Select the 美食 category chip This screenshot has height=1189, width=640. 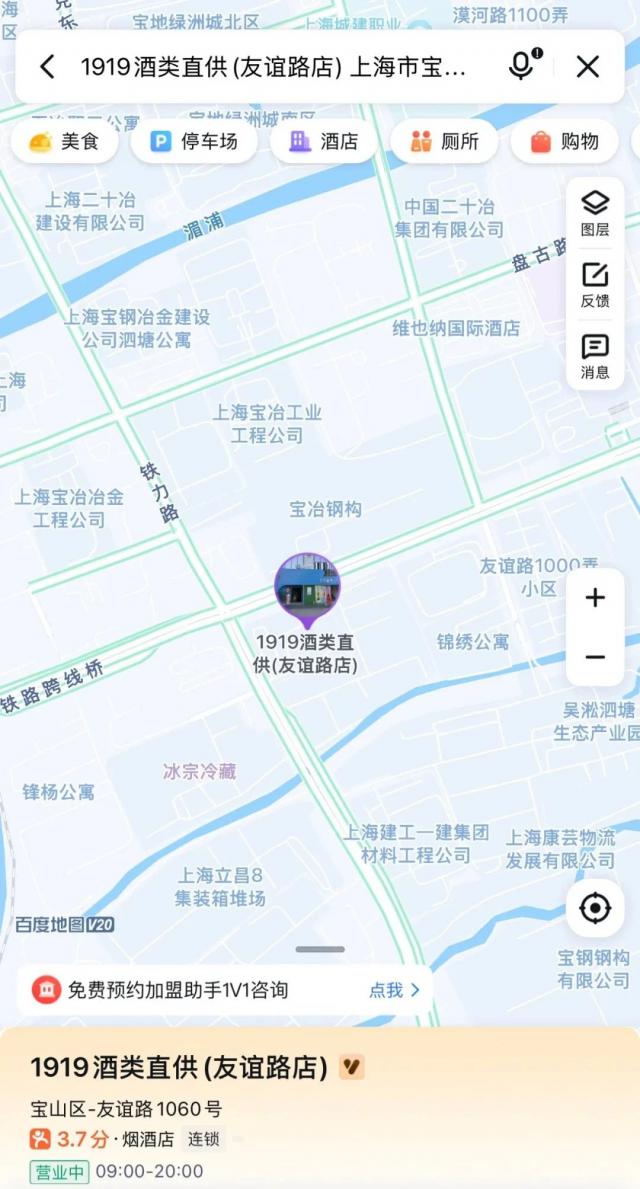click(65, 142)
